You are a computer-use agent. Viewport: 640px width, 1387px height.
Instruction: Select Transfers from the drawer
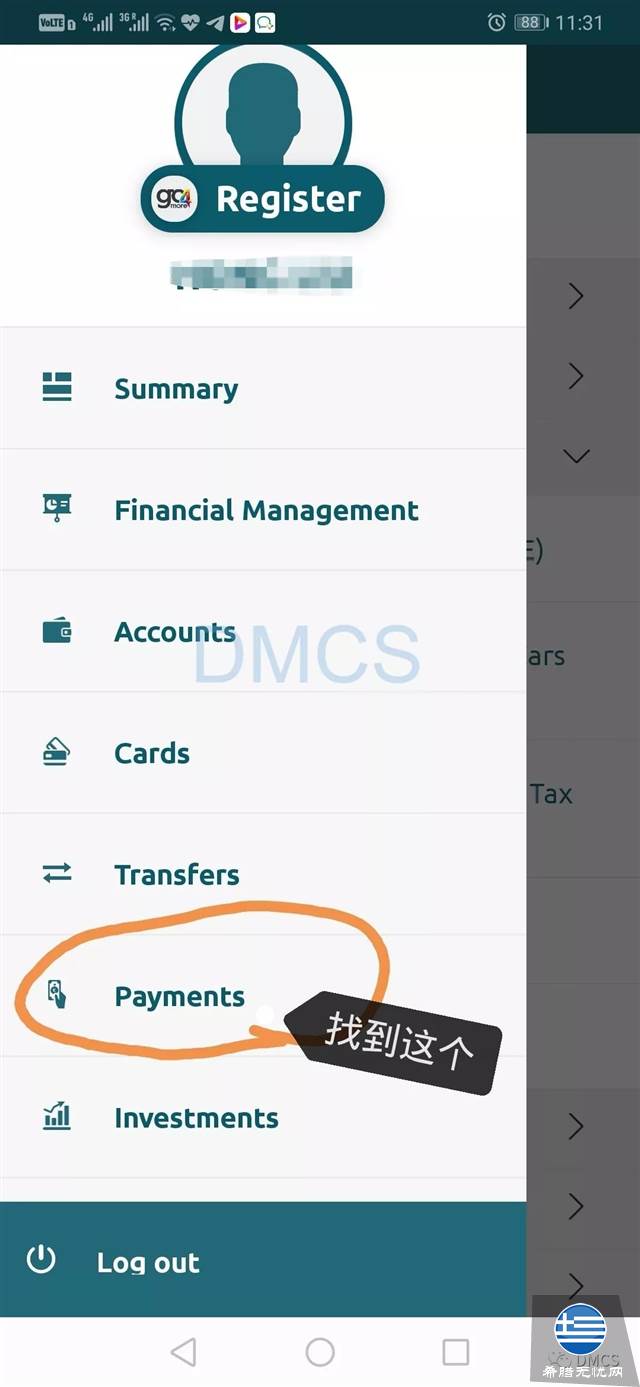[177, 875]
